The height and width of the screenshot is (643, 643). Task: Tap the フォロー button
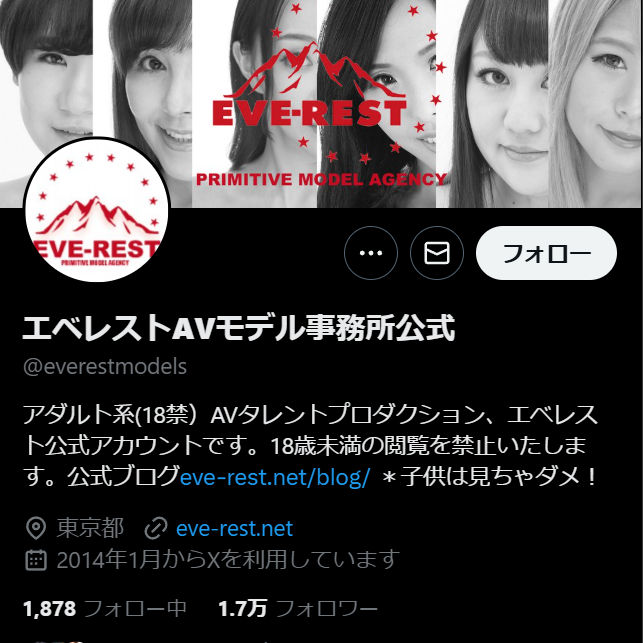546,253
